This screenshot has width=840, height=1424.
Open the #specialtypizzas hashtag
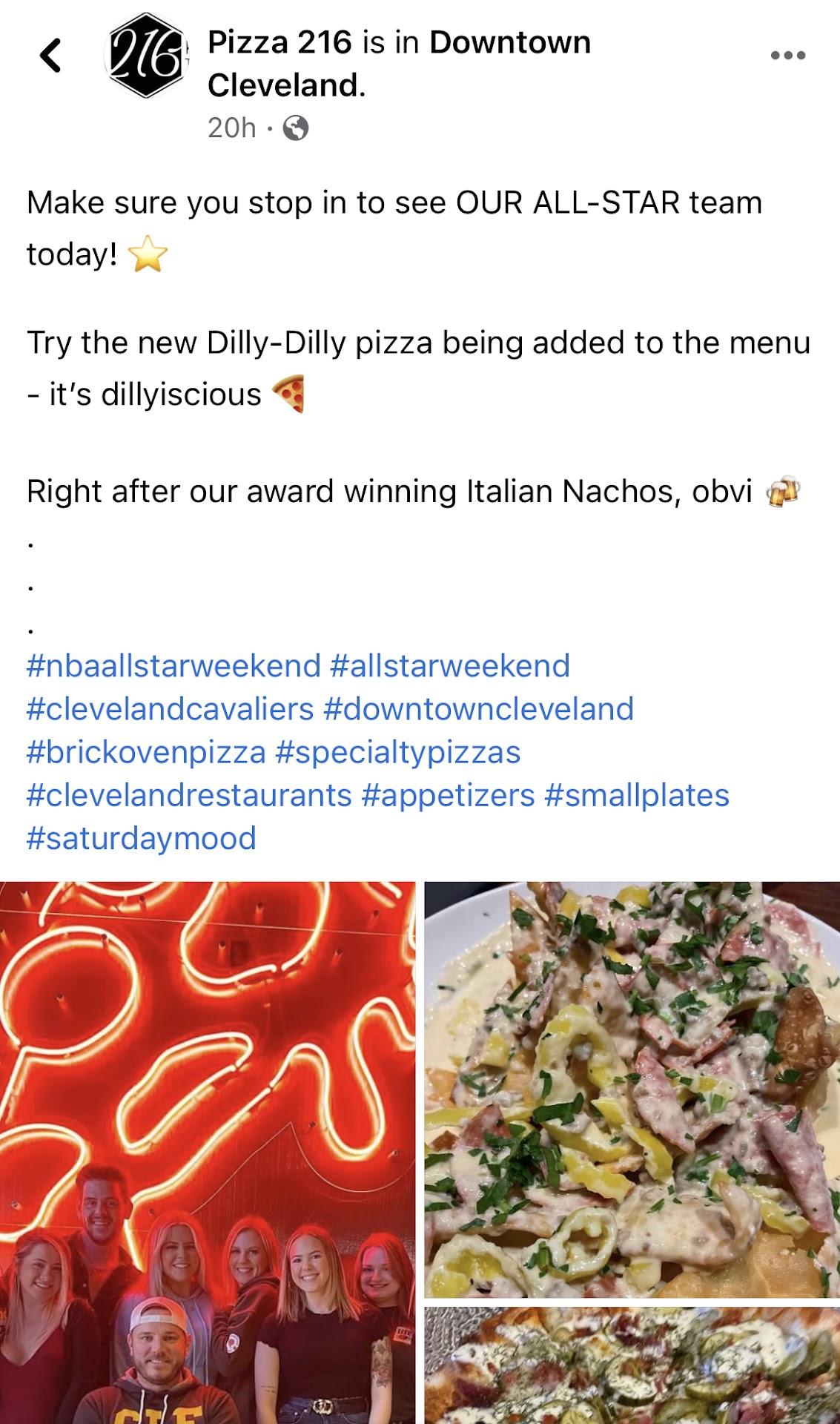click(398, 752)
